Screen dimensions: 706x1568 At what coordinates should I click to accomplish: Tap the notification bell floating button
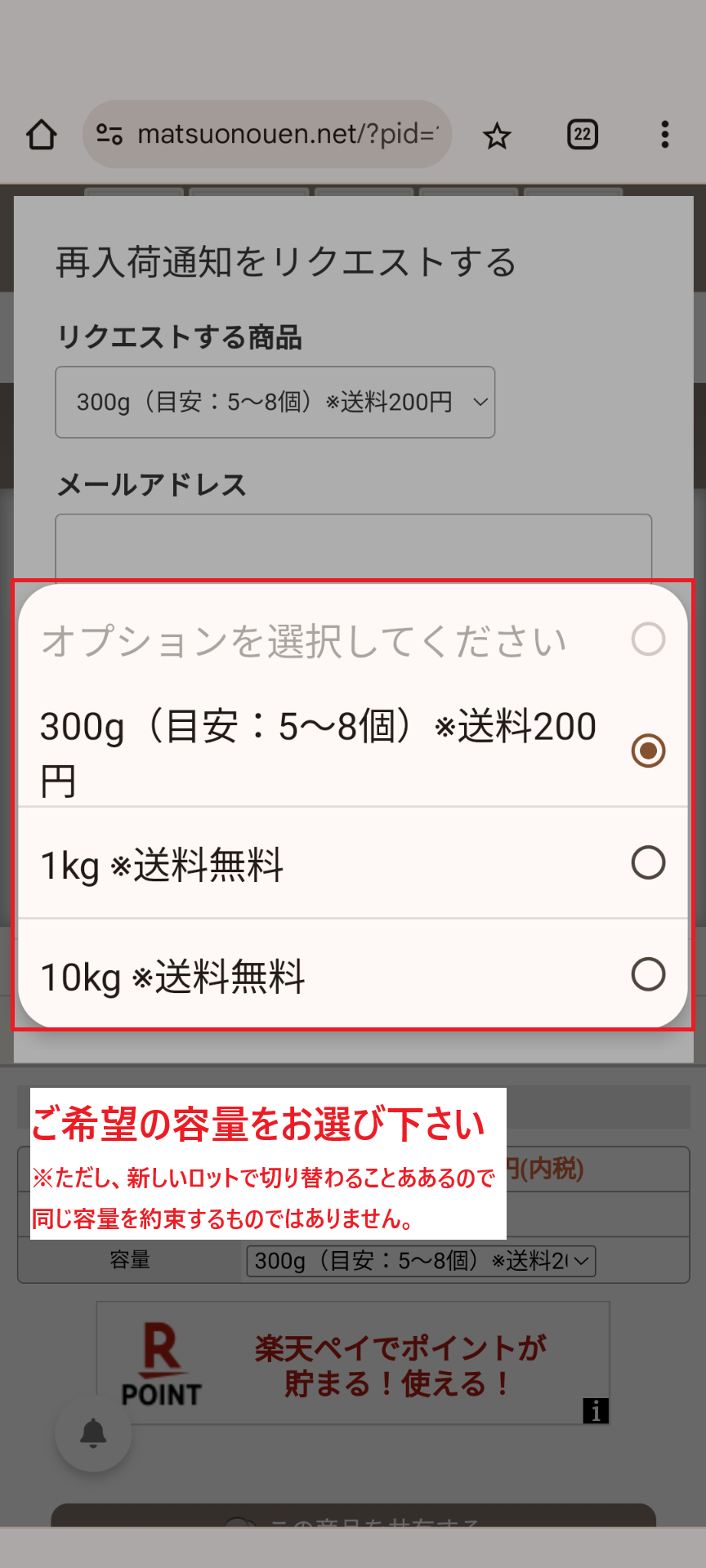tap(93, 1433)
